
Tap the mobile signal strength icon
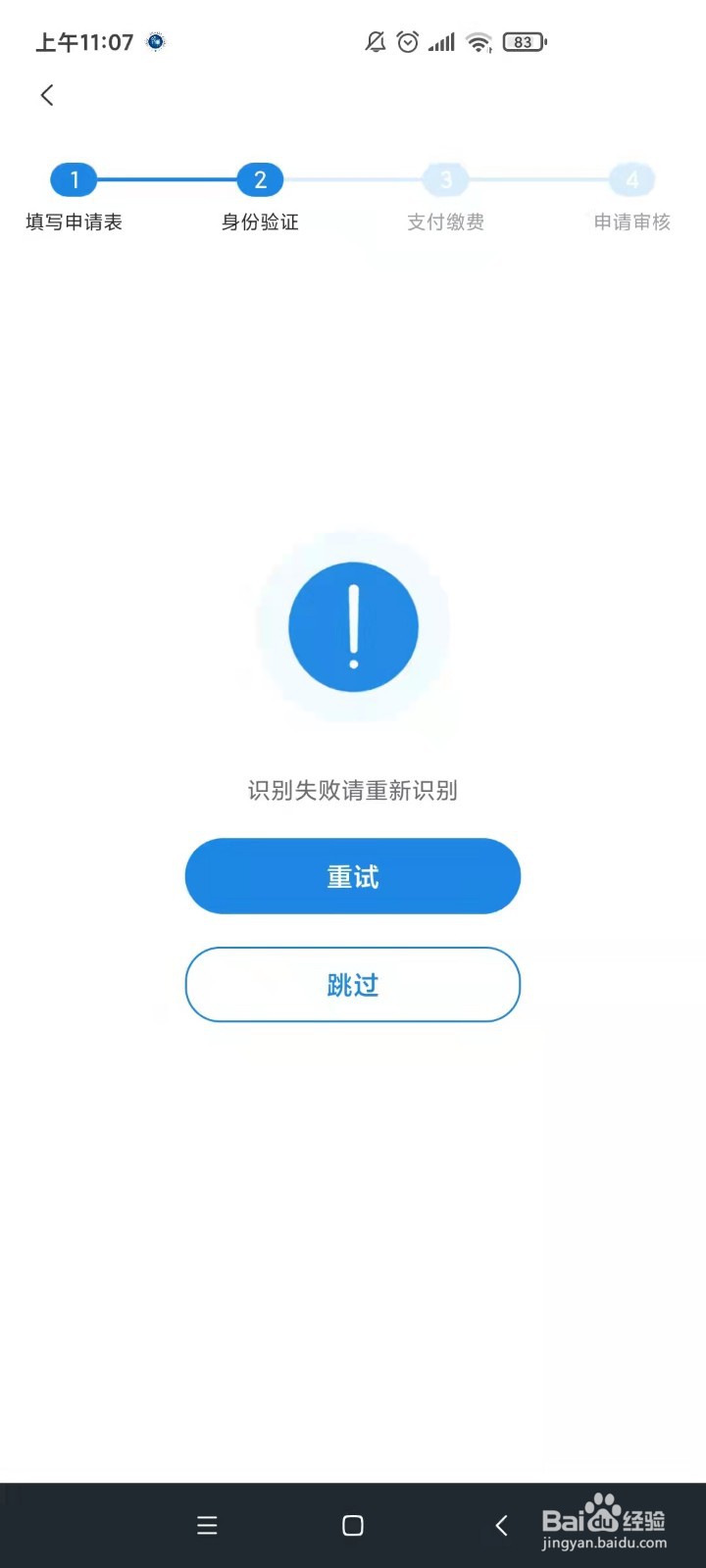pos(441,41)
